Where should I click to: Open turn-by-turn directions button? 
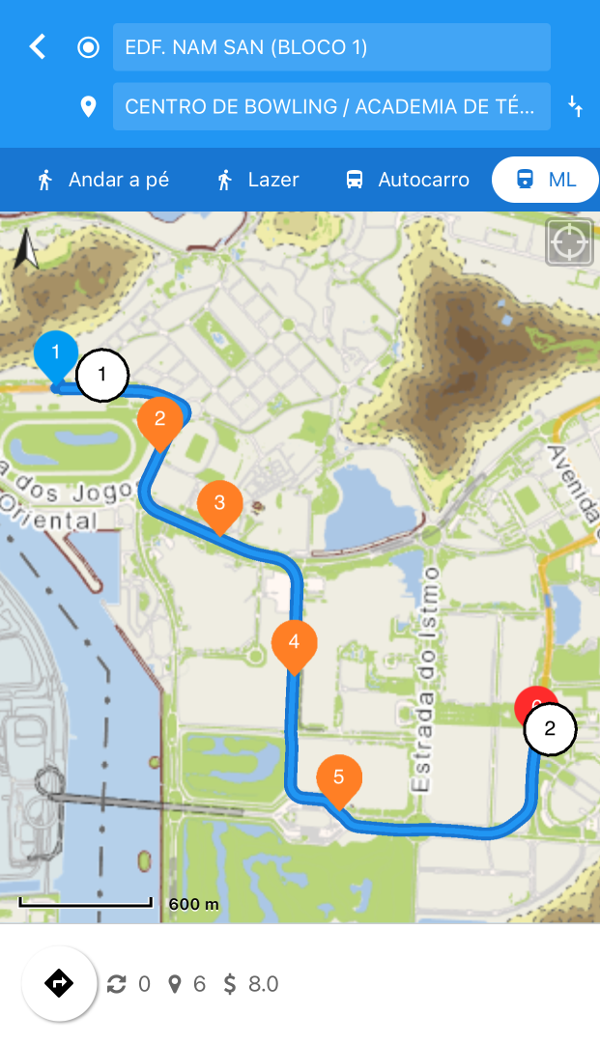pos(59,984)
